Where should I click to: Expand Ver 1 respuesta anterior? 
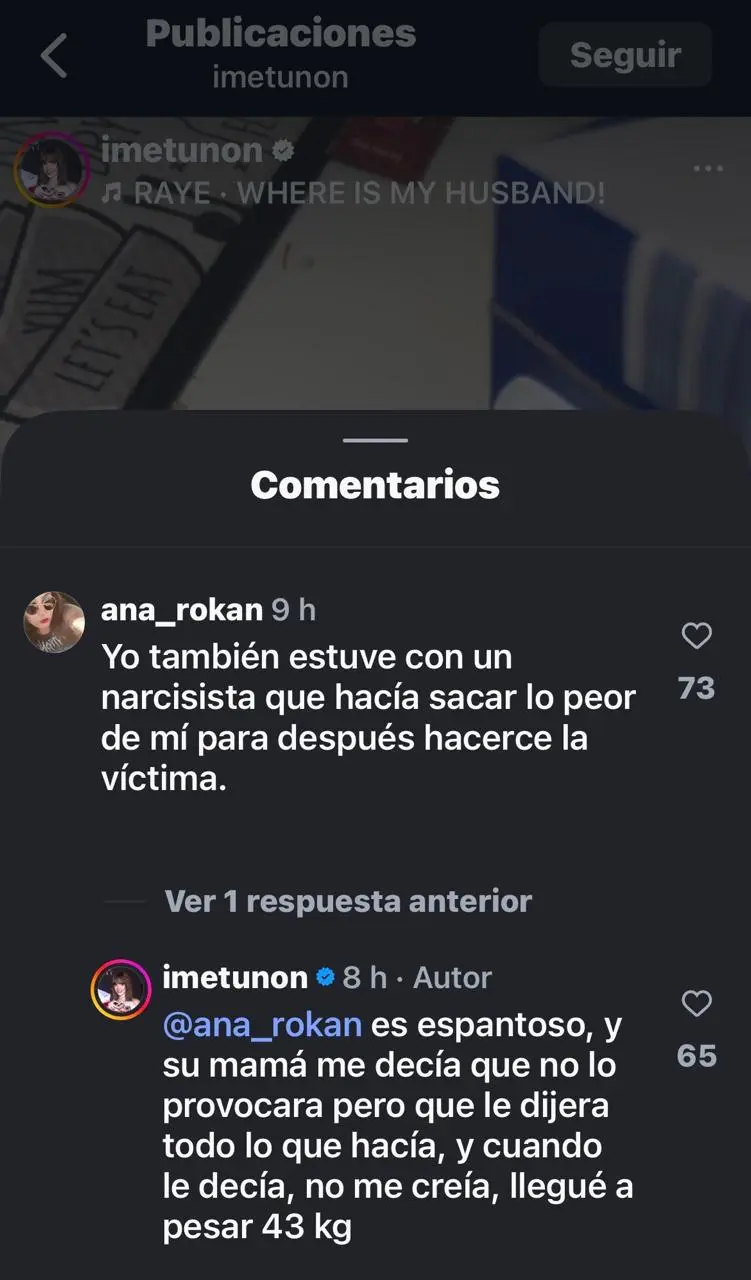pos(348,901)
